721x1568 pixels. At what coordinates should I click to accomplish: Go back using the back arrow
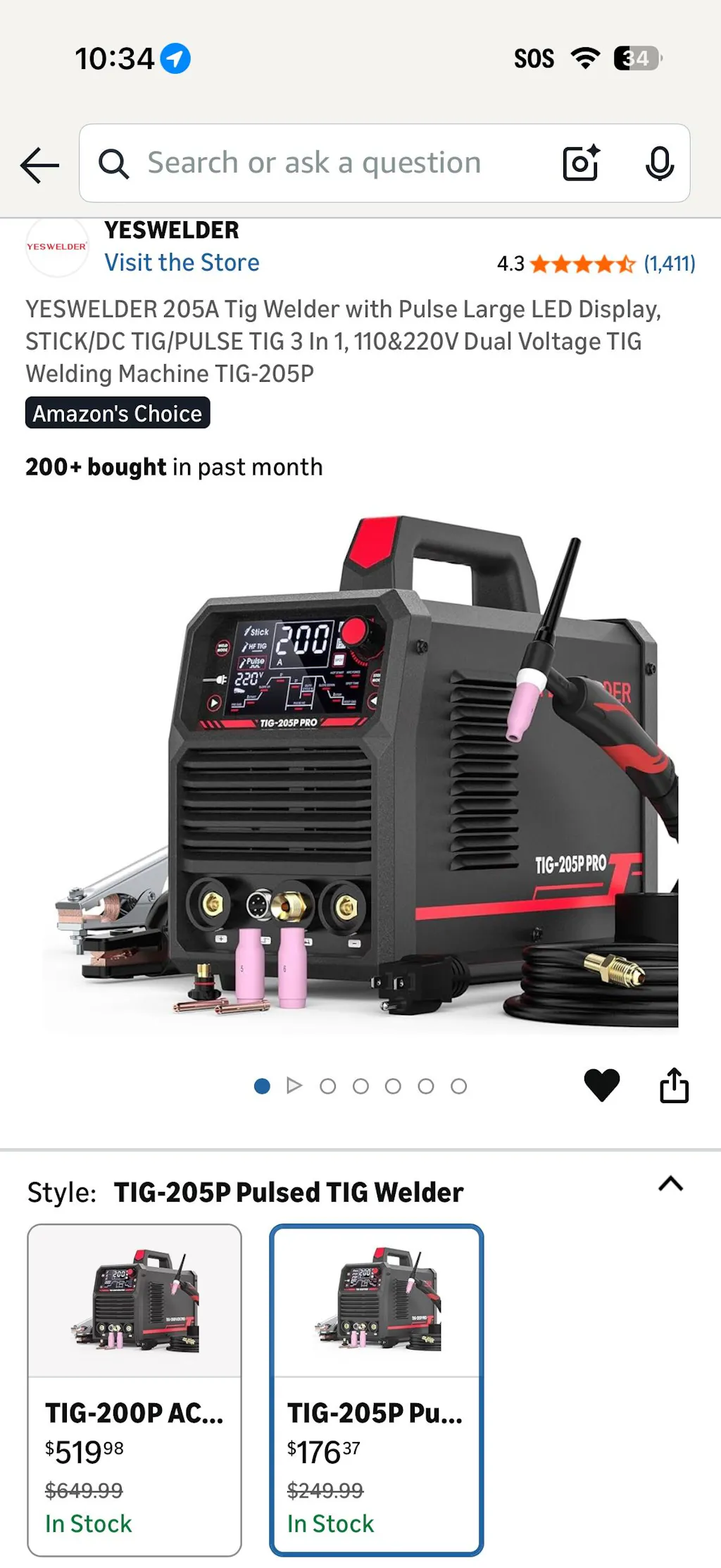coord(39,165)
